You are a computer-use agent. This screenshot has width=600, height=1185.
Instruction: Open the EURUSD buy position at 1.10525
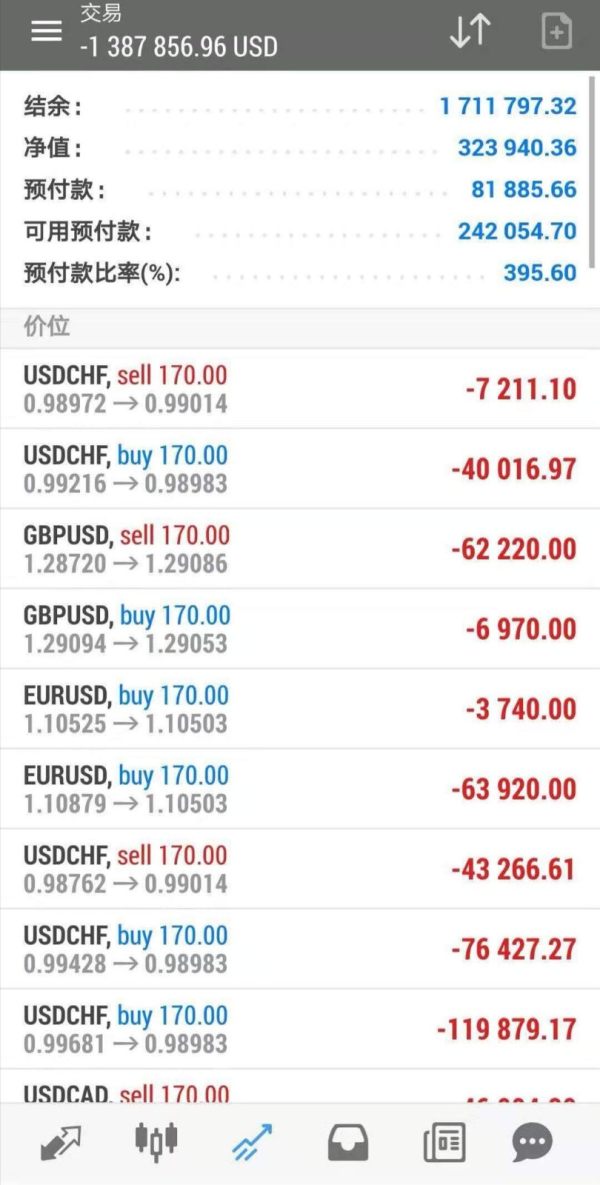pyautogui.click(x=300, y=709)
